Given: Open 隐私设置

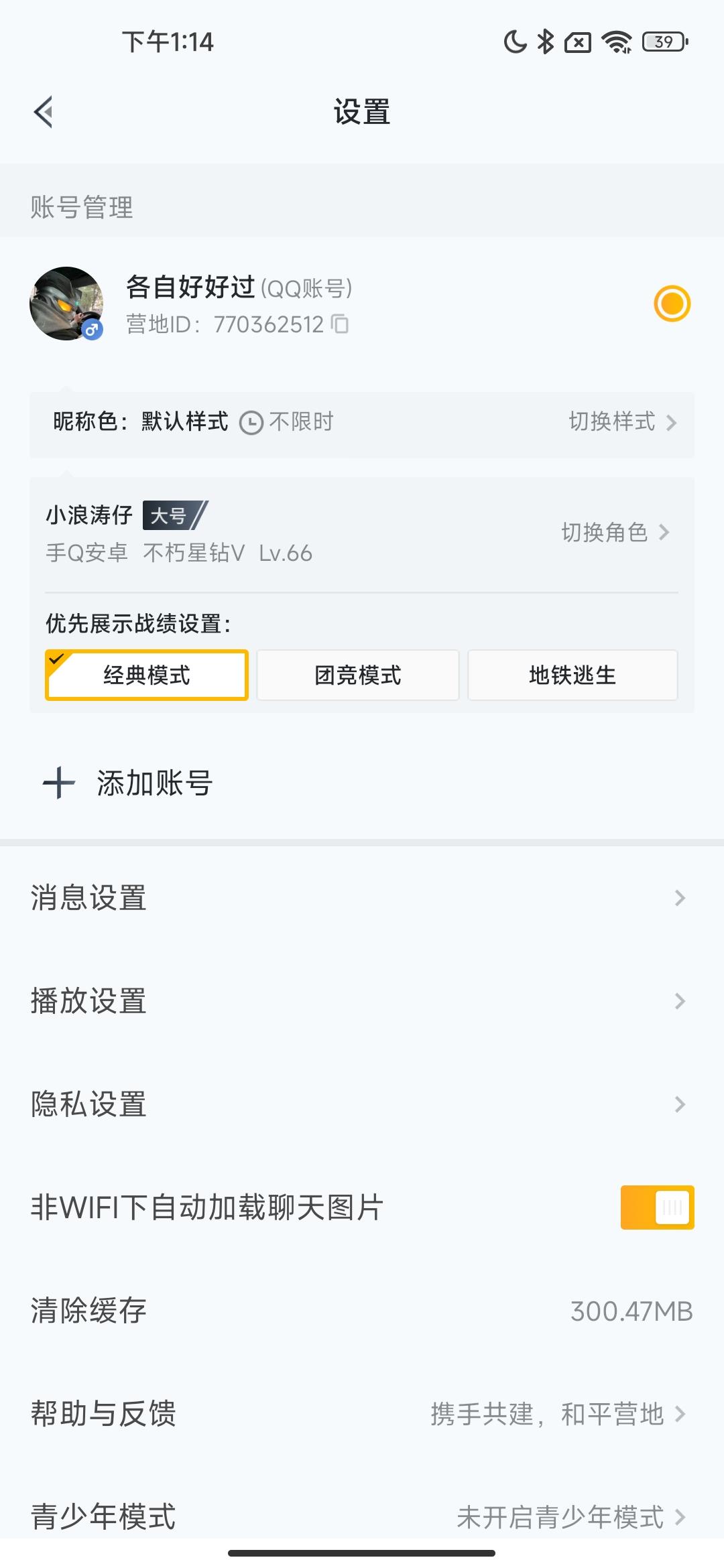Looking at the screenshot, I should [362, 1104].
